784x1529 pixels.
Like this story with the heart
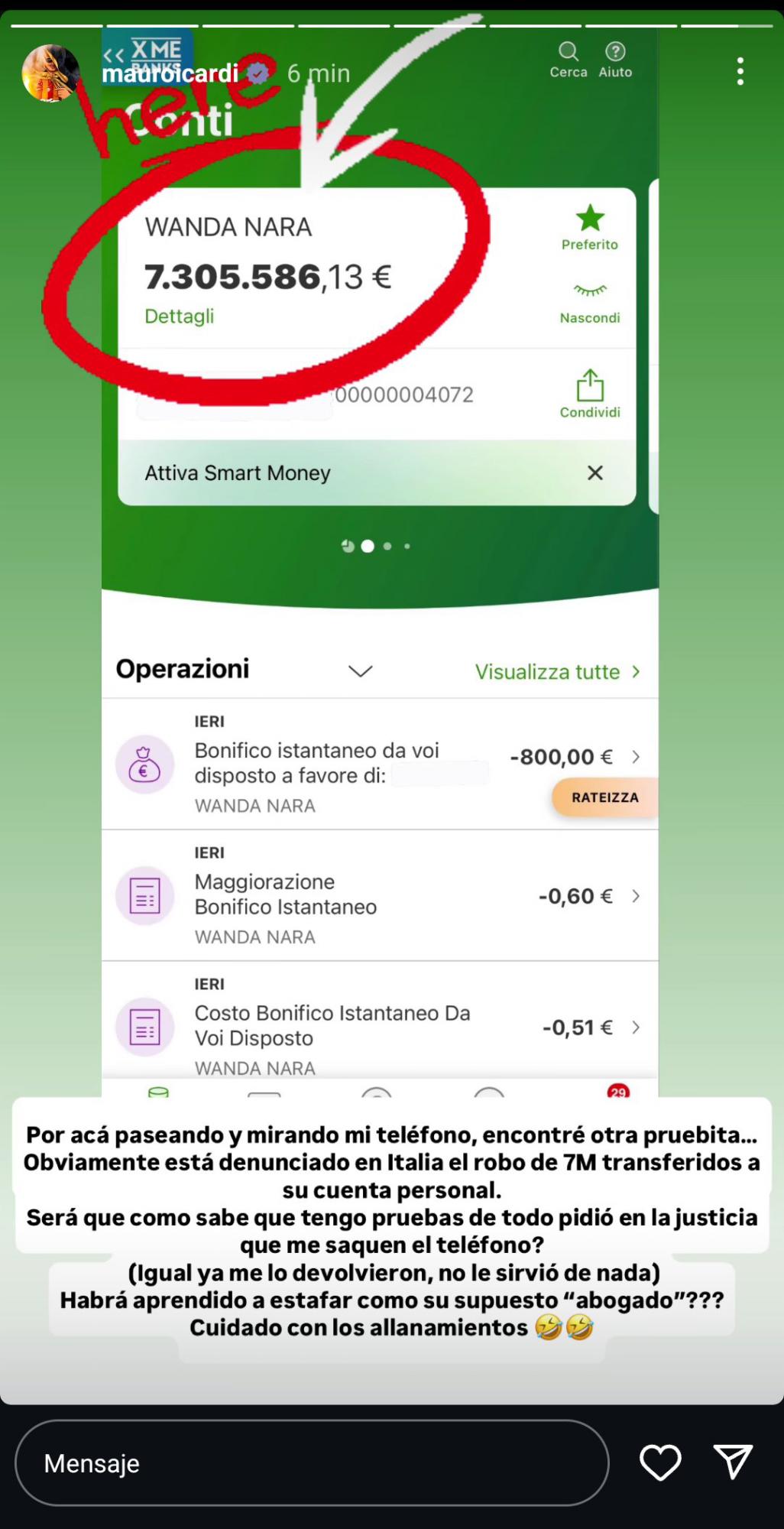click(x=659, y=1462)
